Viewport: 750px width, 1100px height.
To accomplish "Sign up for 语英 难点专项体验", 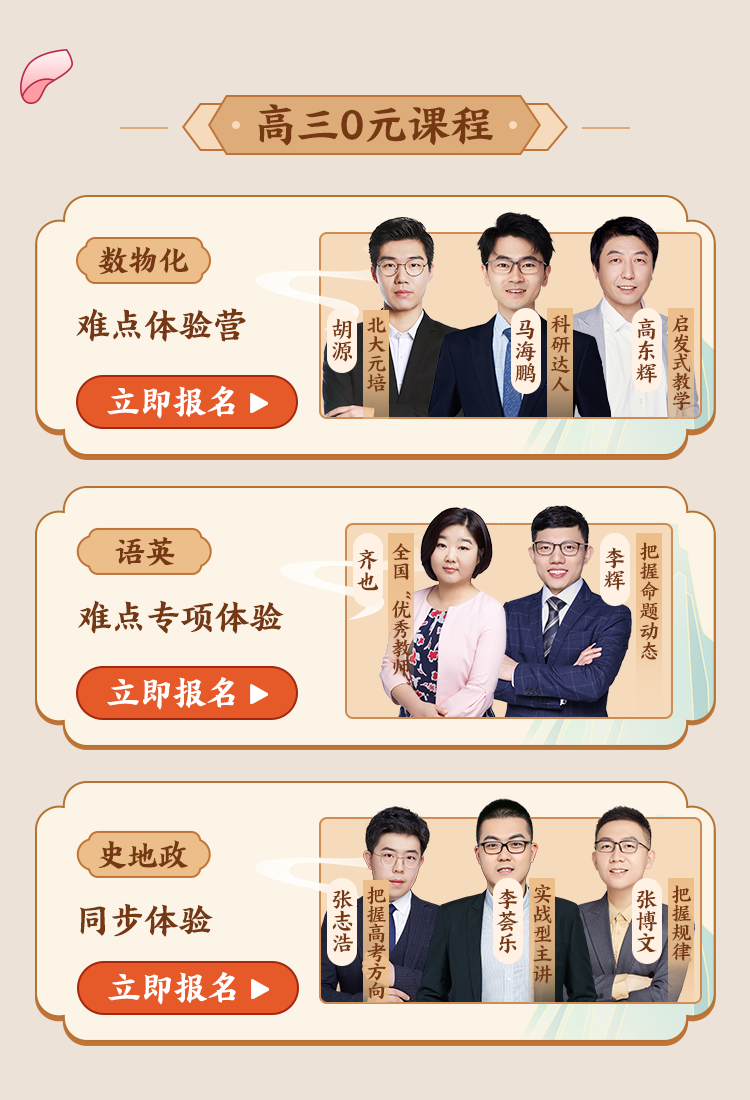I will tap(187, 693).
